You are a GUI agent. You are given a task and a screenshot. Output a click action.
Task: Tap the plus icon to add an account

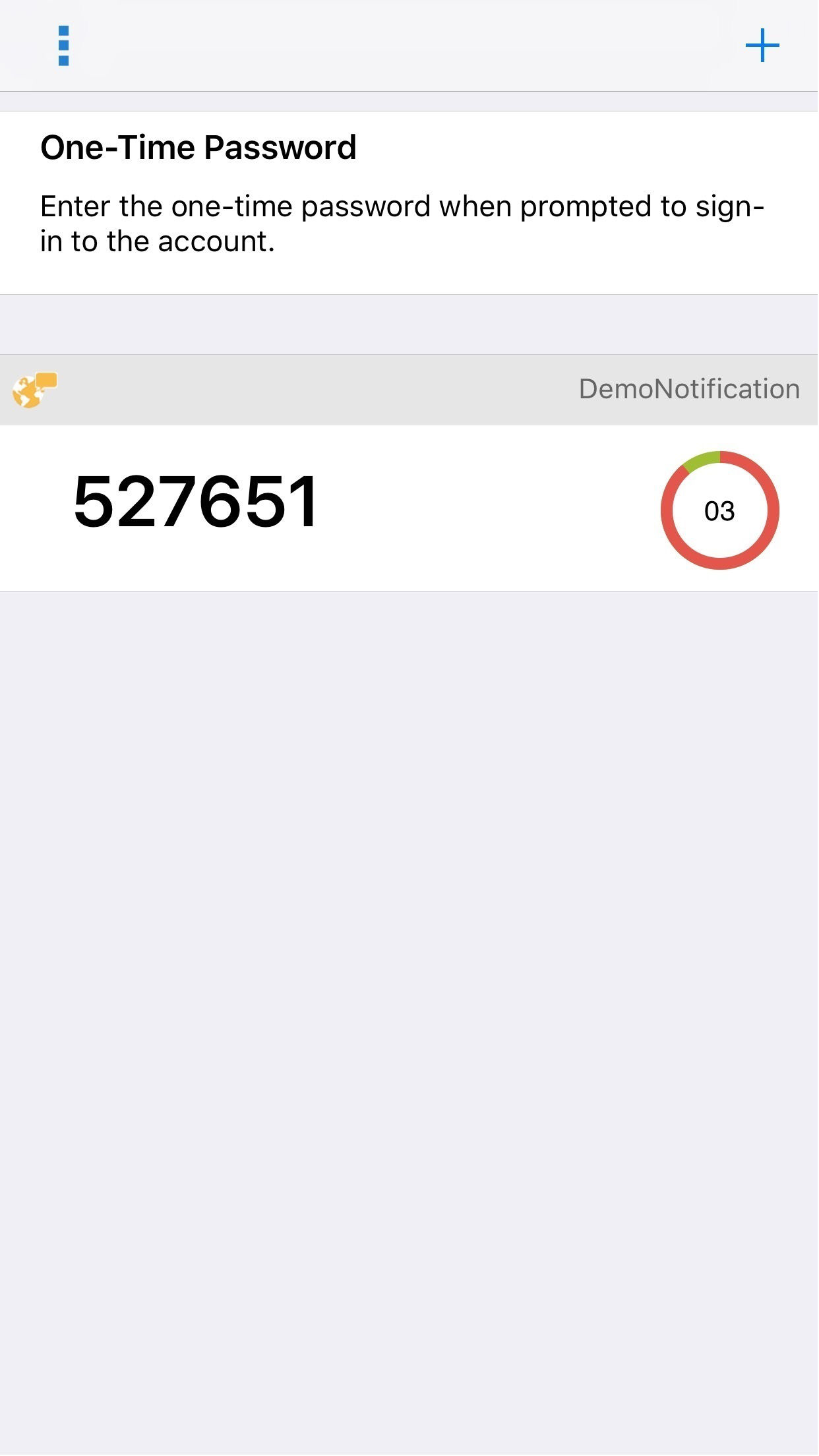[x=763, y=45]
